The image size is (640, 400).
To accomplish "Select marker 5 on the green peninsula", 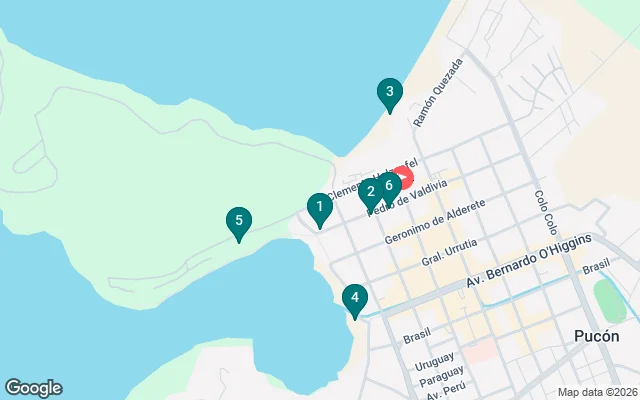I will tap(238, 221).
